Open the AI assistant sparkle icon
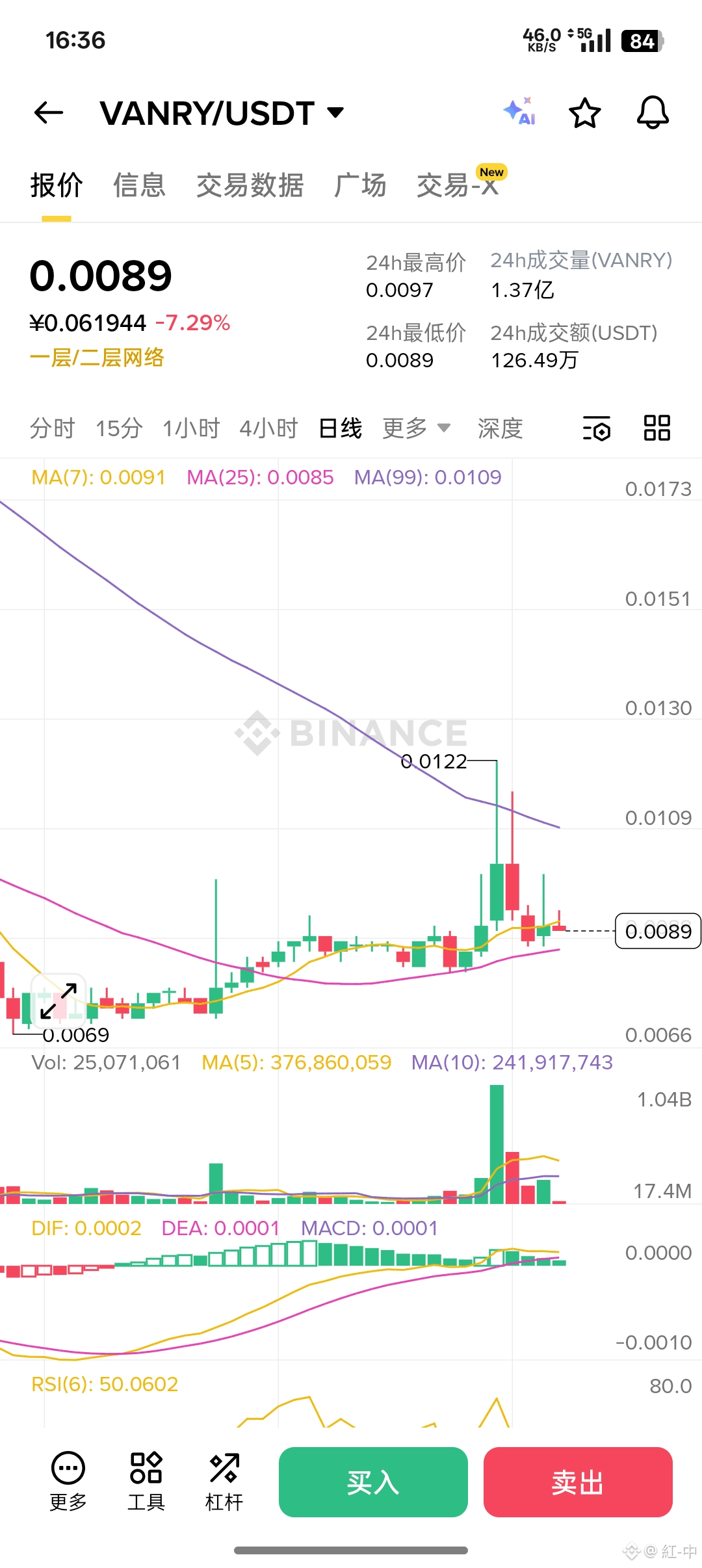 point(520,112)
